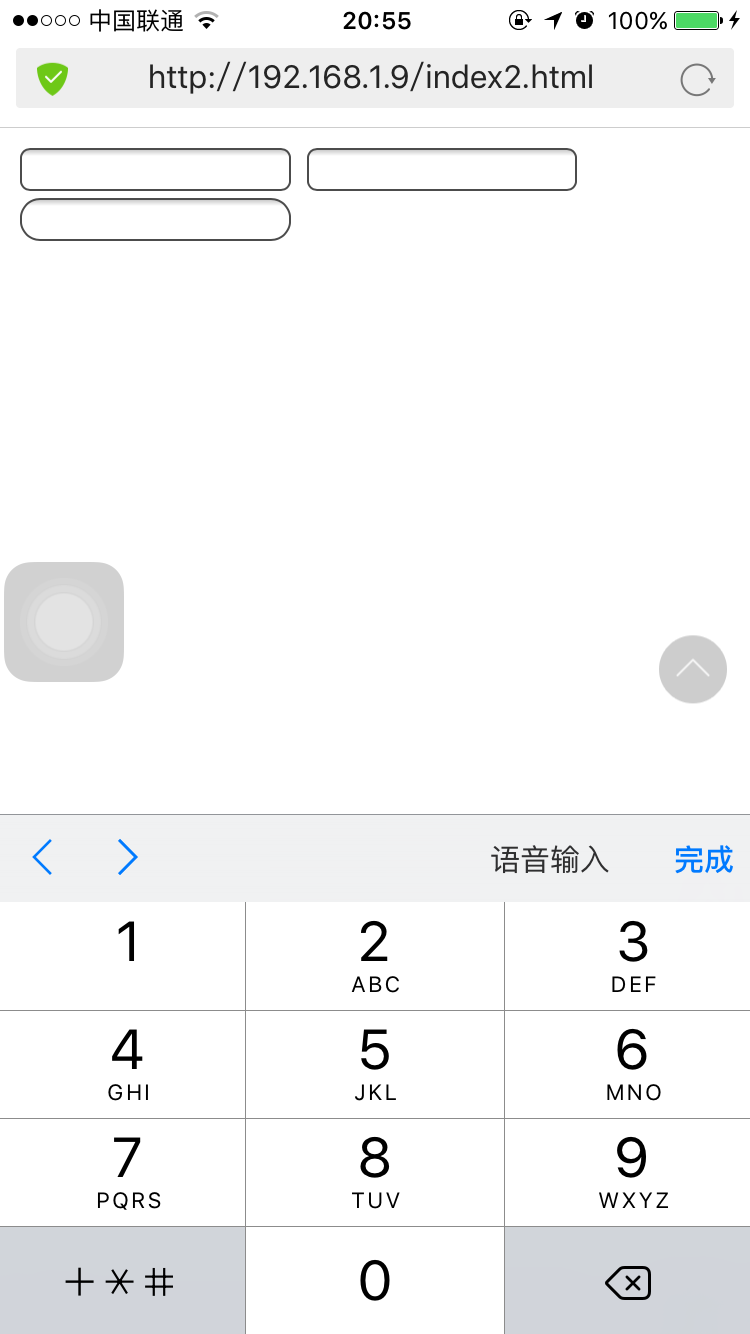This screenshot has height=1334, width=750.
Task: Click the top-right input field
Action: coord(441,169)
